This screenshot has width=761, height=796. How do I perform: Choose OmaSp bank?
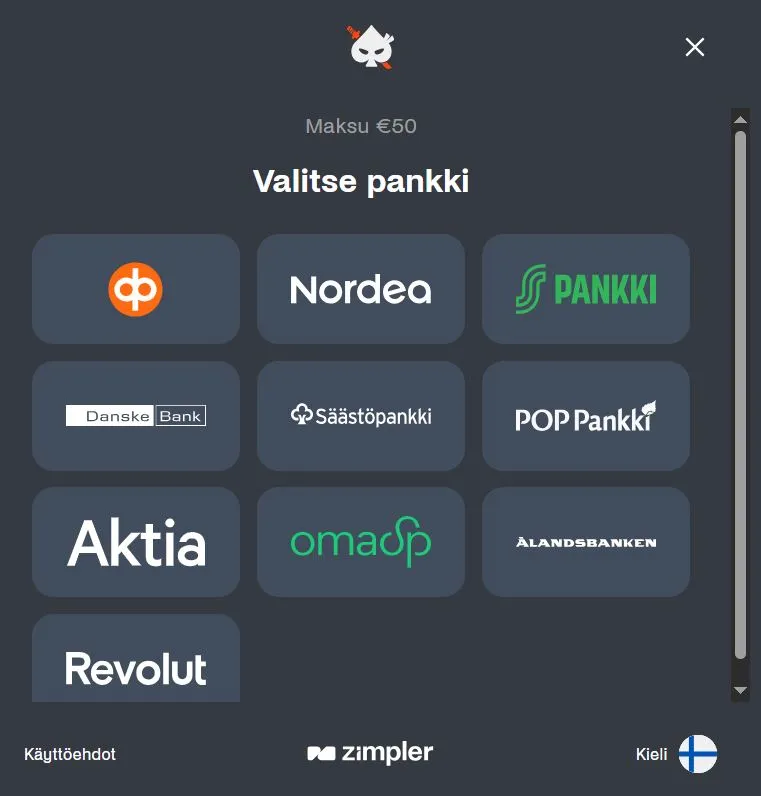[x=361, y=542]
